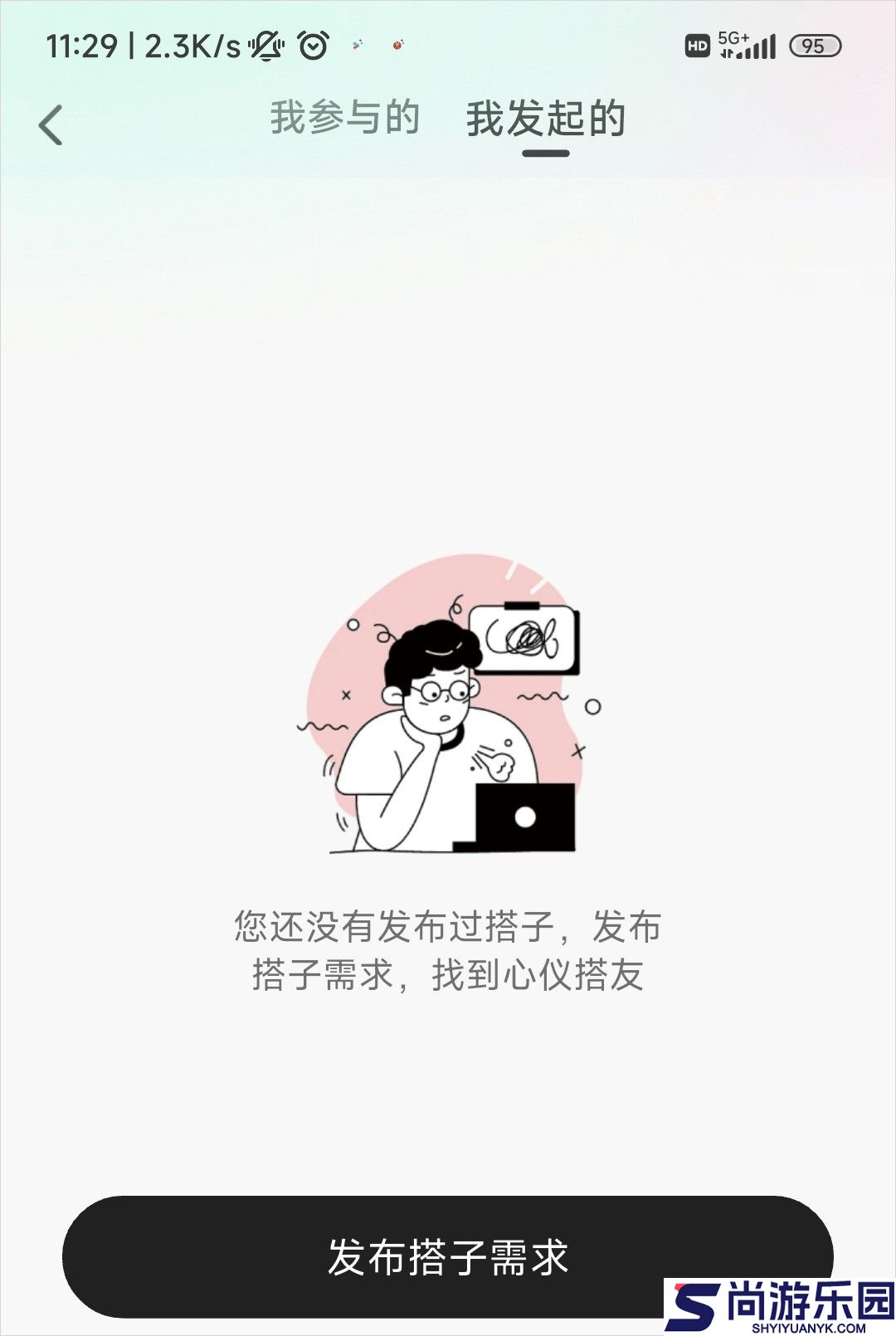Switch to the 我参与的 tab
896x1336 pixels.
[x=343, y=119]
